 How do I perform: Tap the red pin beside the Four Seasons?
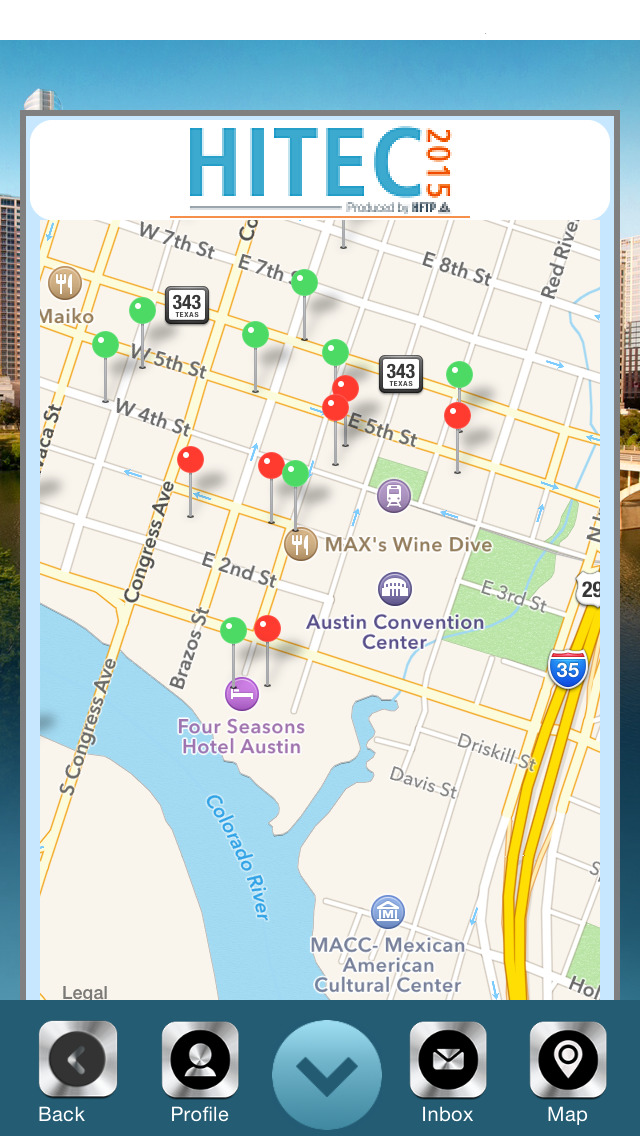pyautogui.click(x=267, y=628)
